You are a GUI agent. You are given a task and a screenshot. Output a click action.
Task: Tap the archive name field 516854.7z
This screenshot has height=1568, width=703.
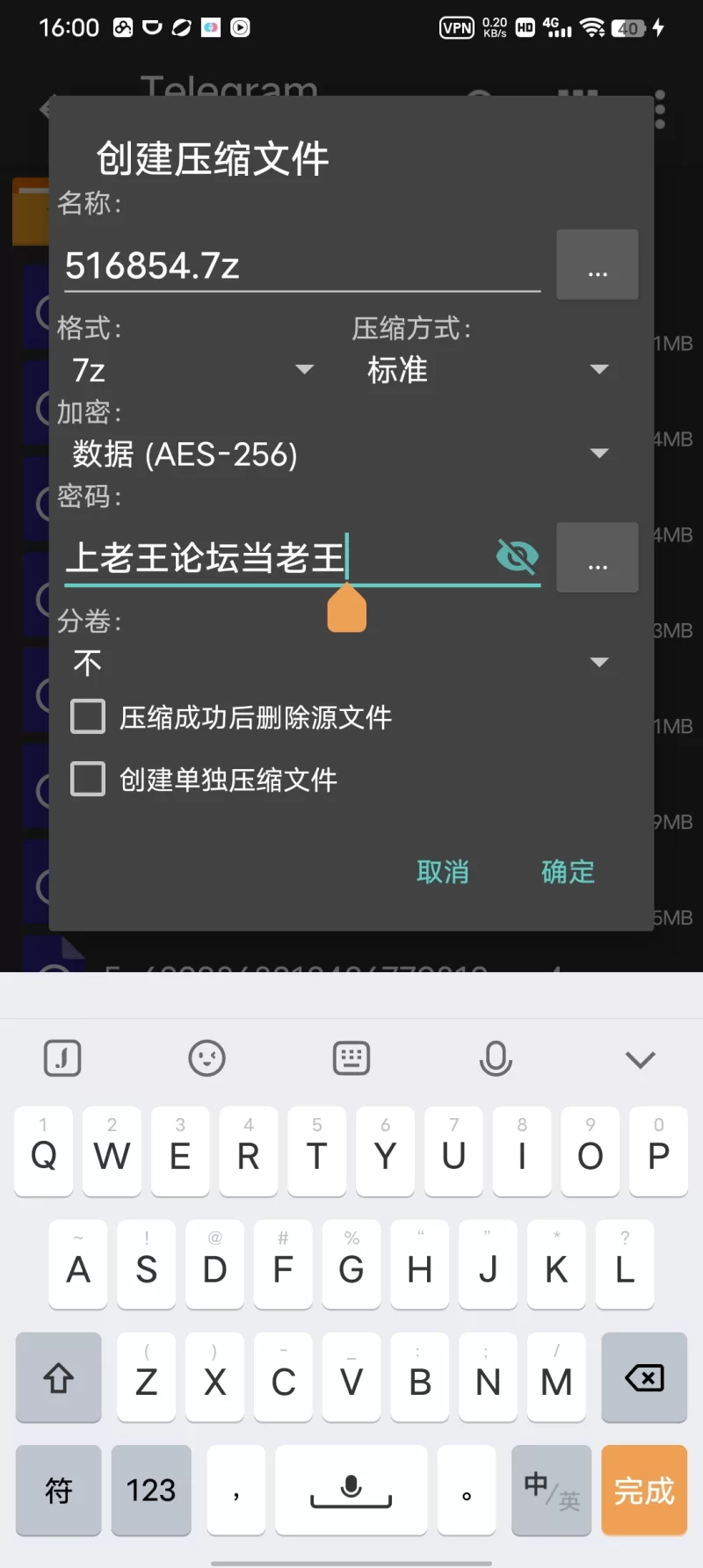click(x=299, y=265)
